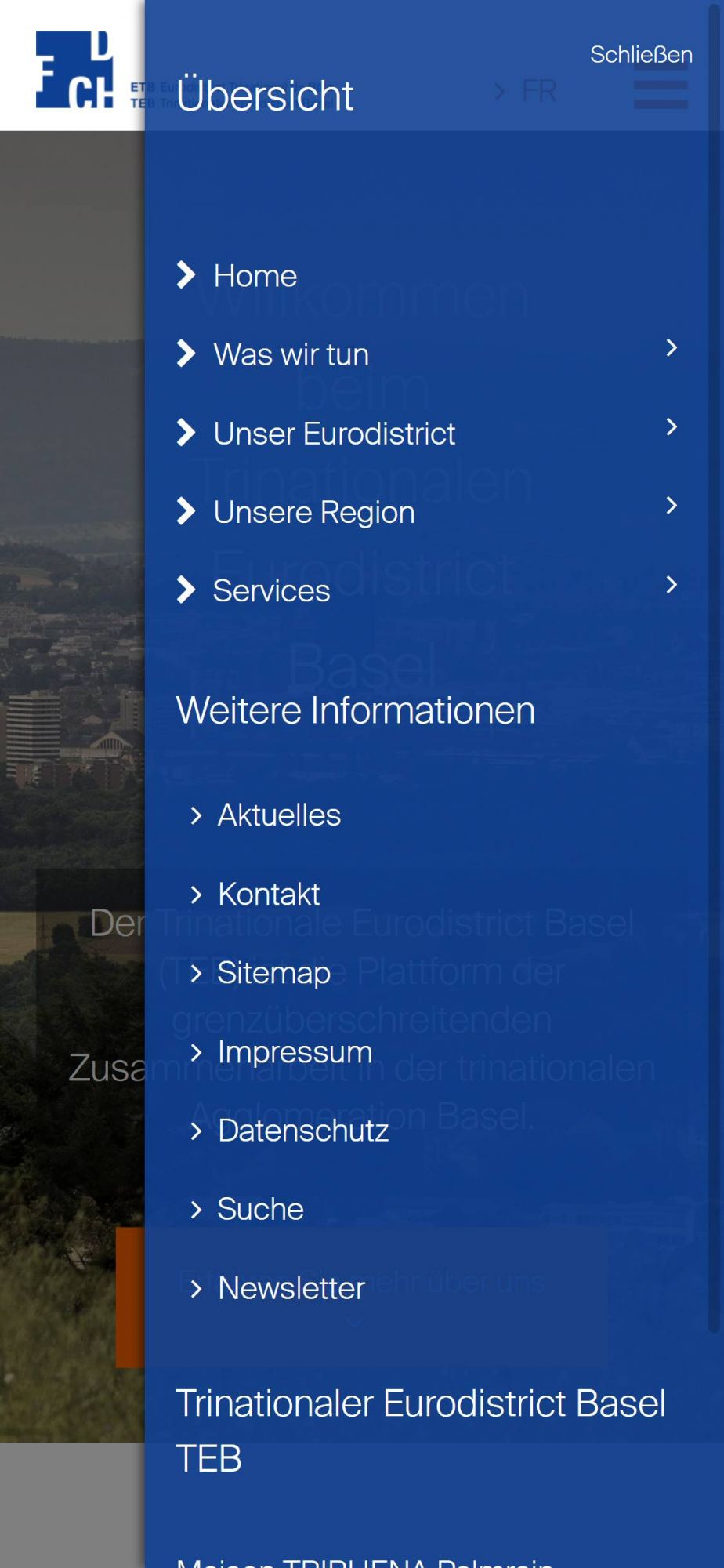Open the Newsletter page

coord(291,1288)
